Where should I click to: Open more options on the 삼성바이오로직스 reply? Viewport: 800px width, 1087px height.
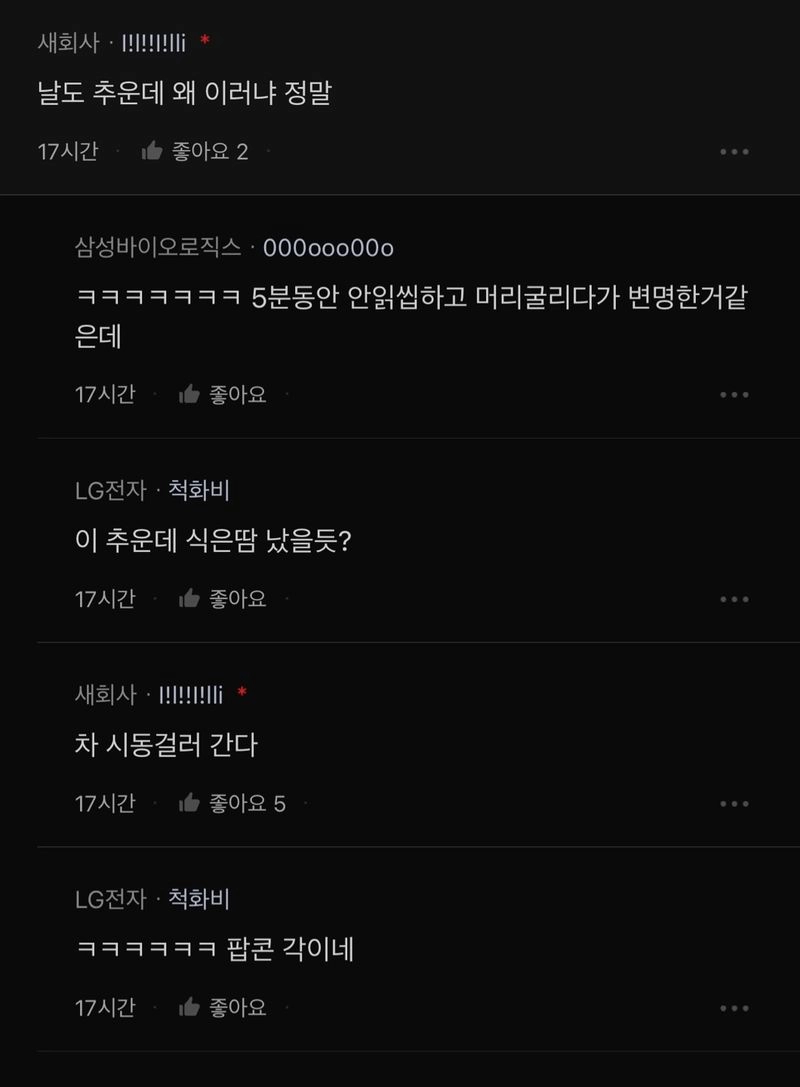tap(734, 395)
